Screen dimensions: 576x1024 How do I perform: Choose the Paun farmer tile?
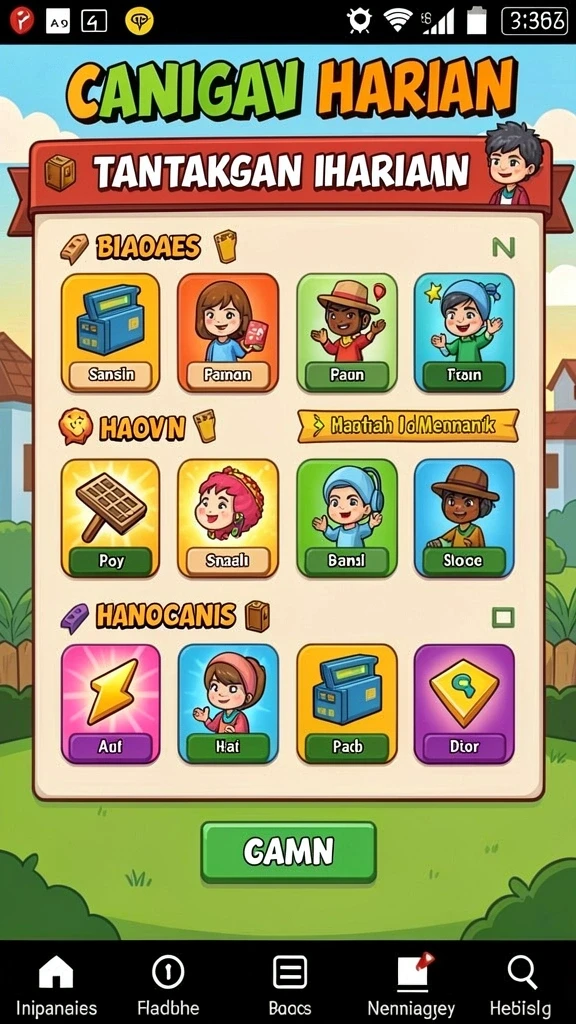[x=347, y=332]
